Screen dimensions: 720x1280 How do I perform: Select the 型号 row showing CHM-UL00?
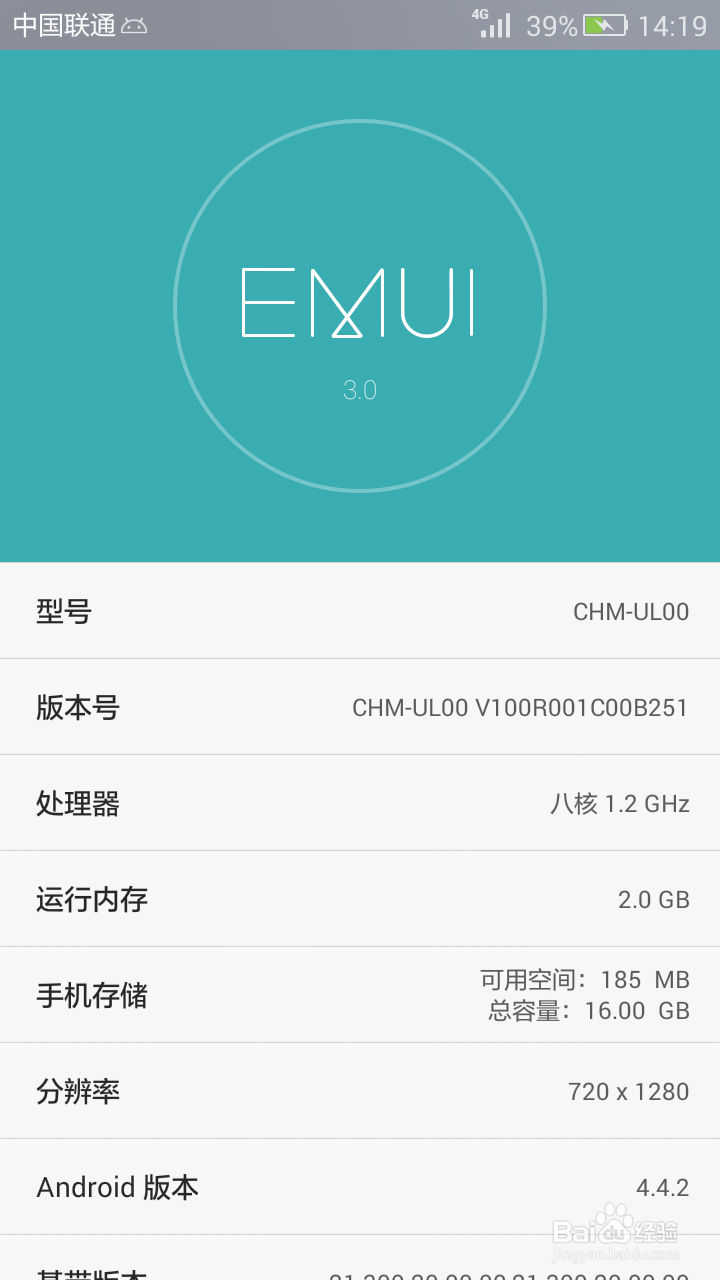[x=360, y=610]
